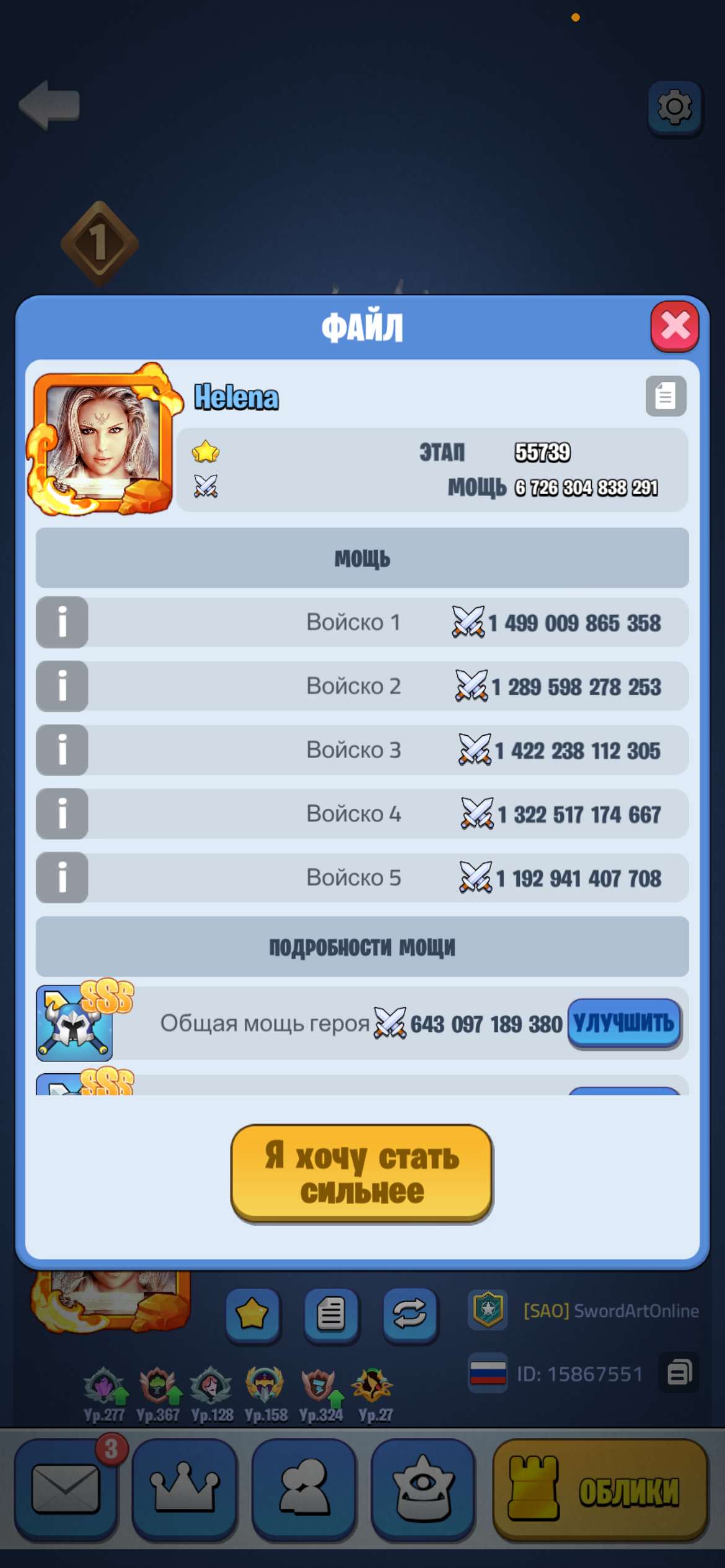This screenshot has width=725, height=1568.
Task: Open the settings gear
Action: 674,107
